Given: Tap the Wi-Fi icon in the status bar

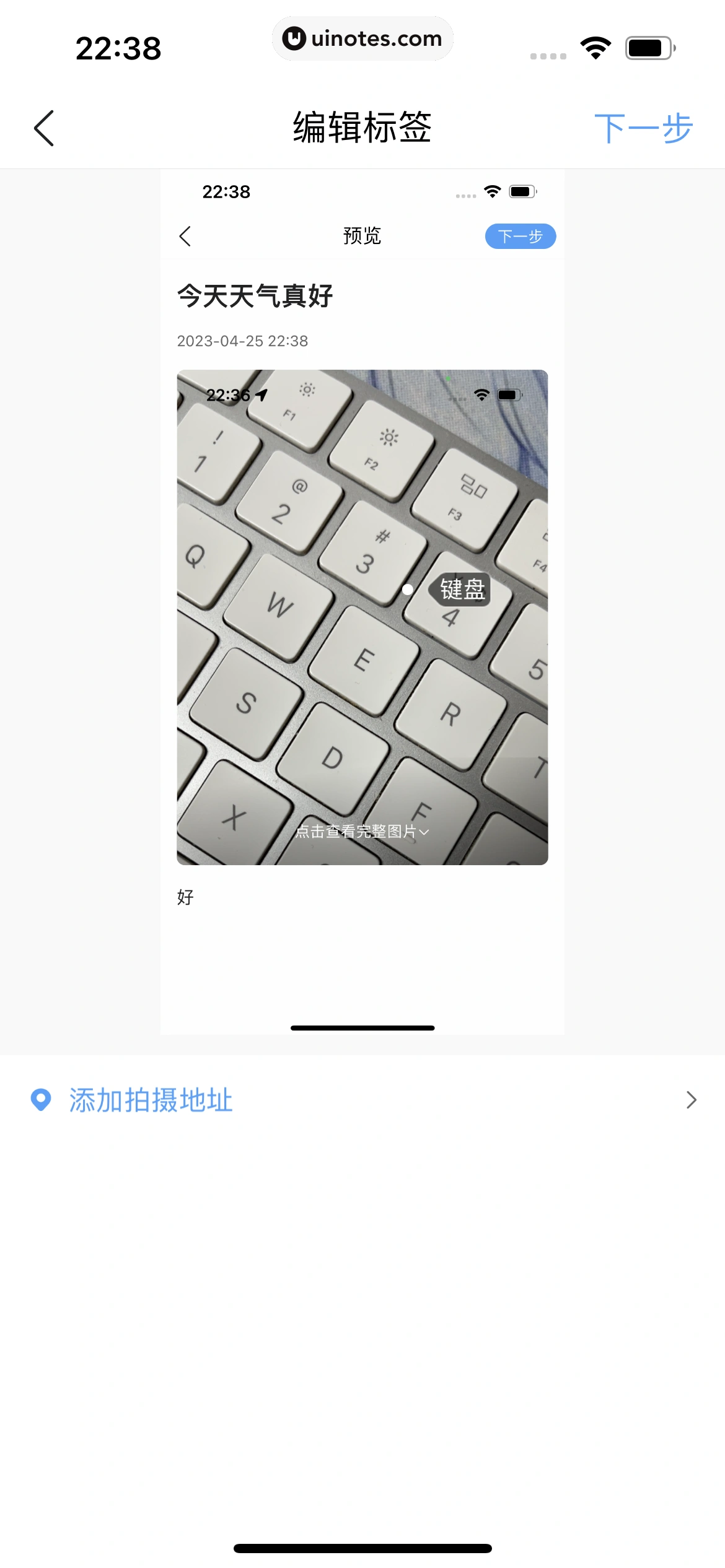Looking at the screenshot, I should 596,47.
